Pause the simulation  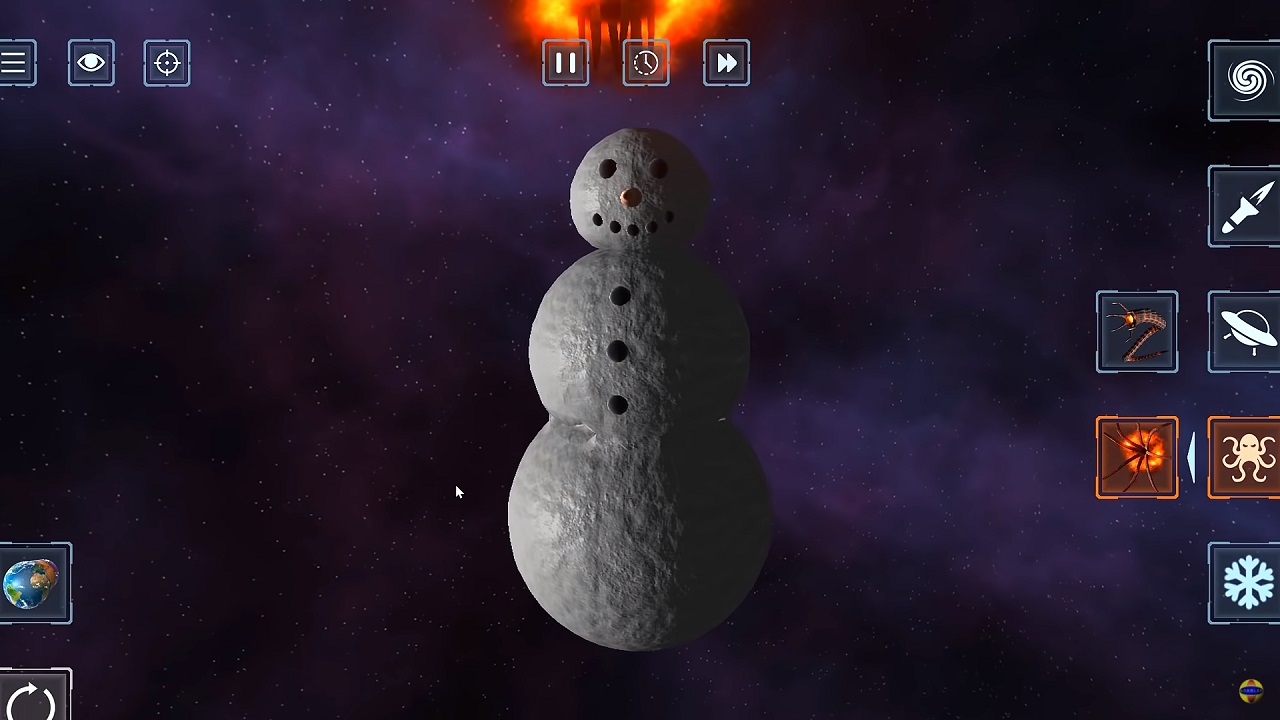point(566,63)
